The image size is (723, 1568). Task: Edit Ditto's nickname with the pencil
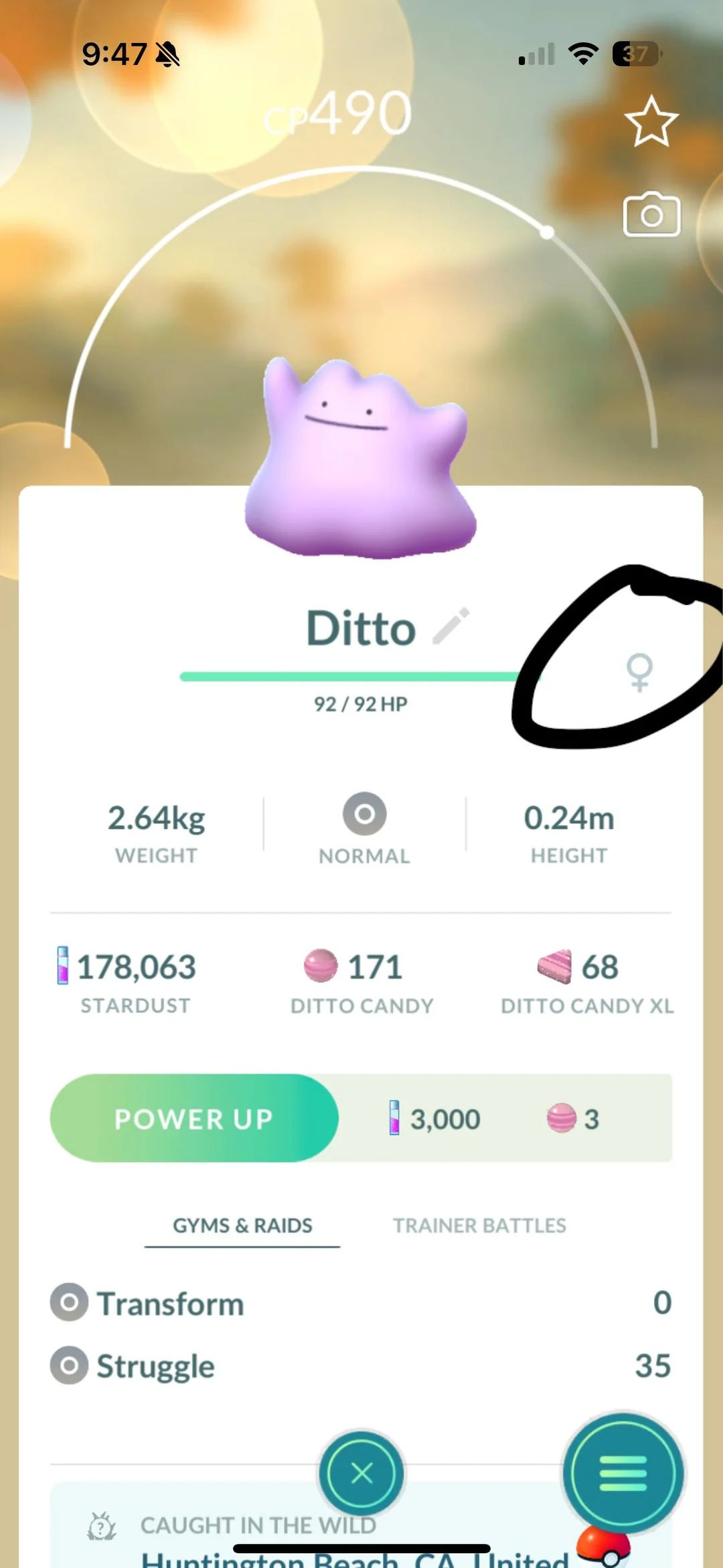[x=451, y=626]
